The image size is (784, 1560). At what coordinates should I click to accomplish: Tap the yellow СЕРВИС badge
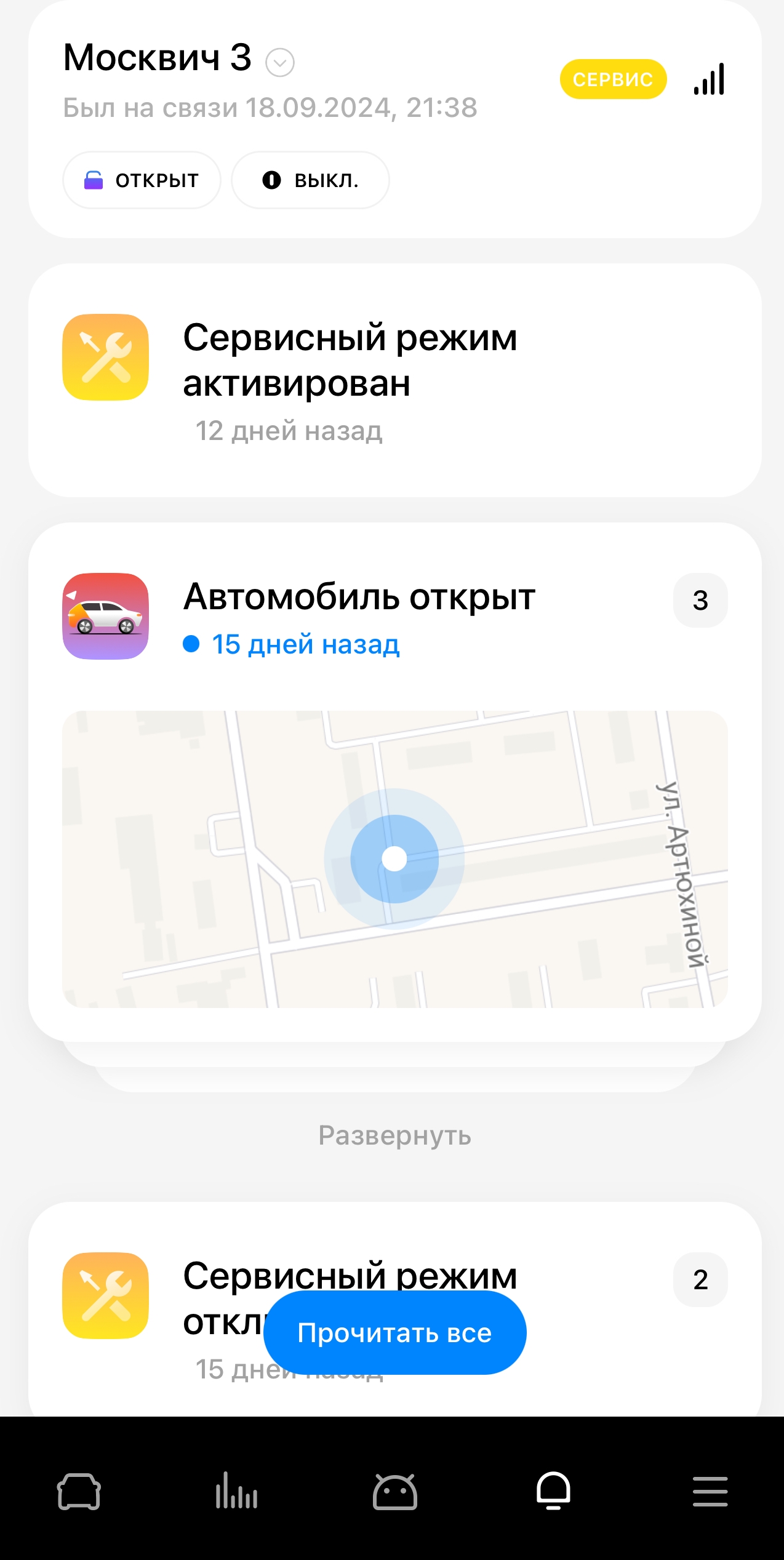[x=613, y=79]
